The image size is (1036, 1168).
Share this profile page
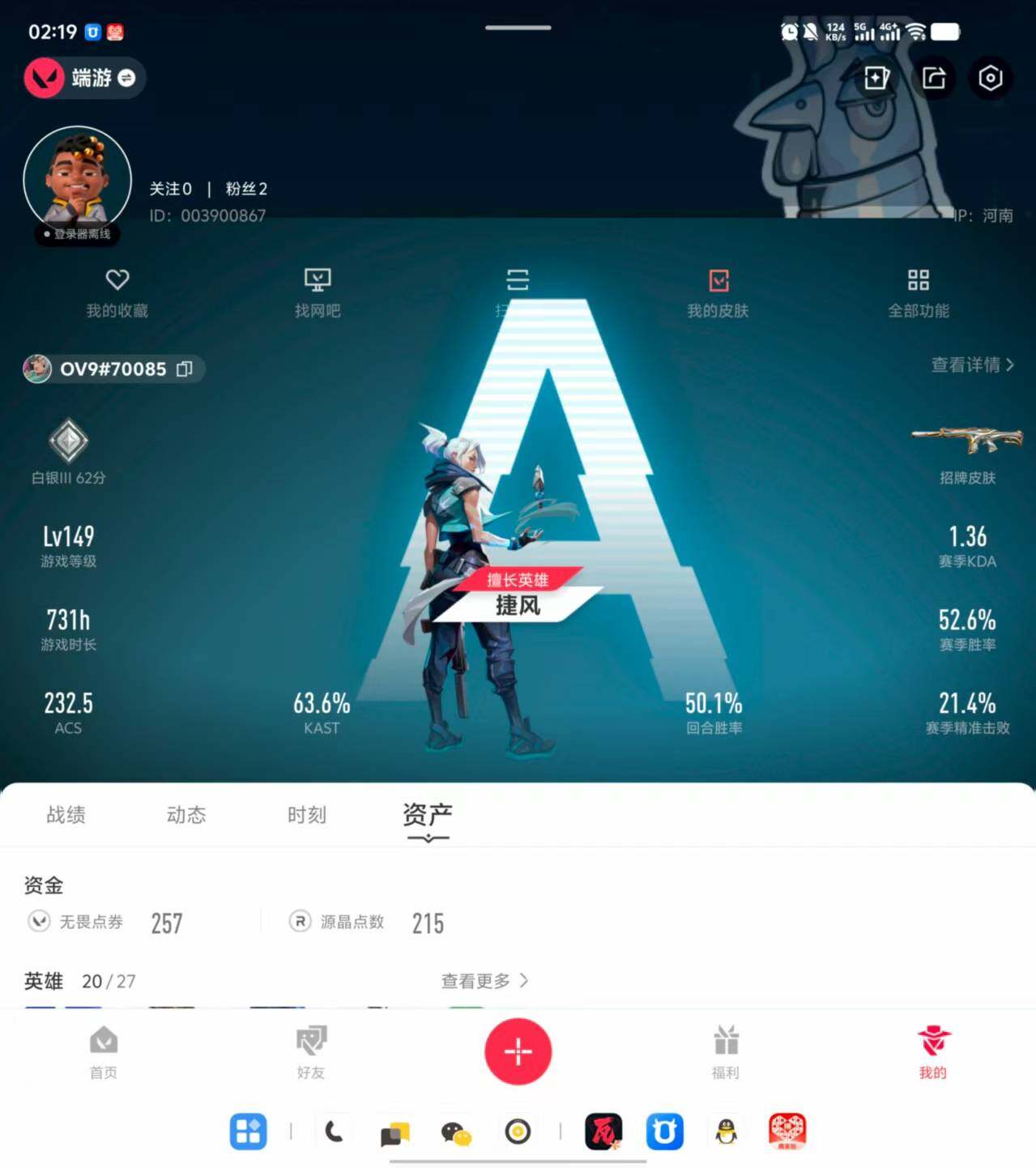click(x=933, y=79)
